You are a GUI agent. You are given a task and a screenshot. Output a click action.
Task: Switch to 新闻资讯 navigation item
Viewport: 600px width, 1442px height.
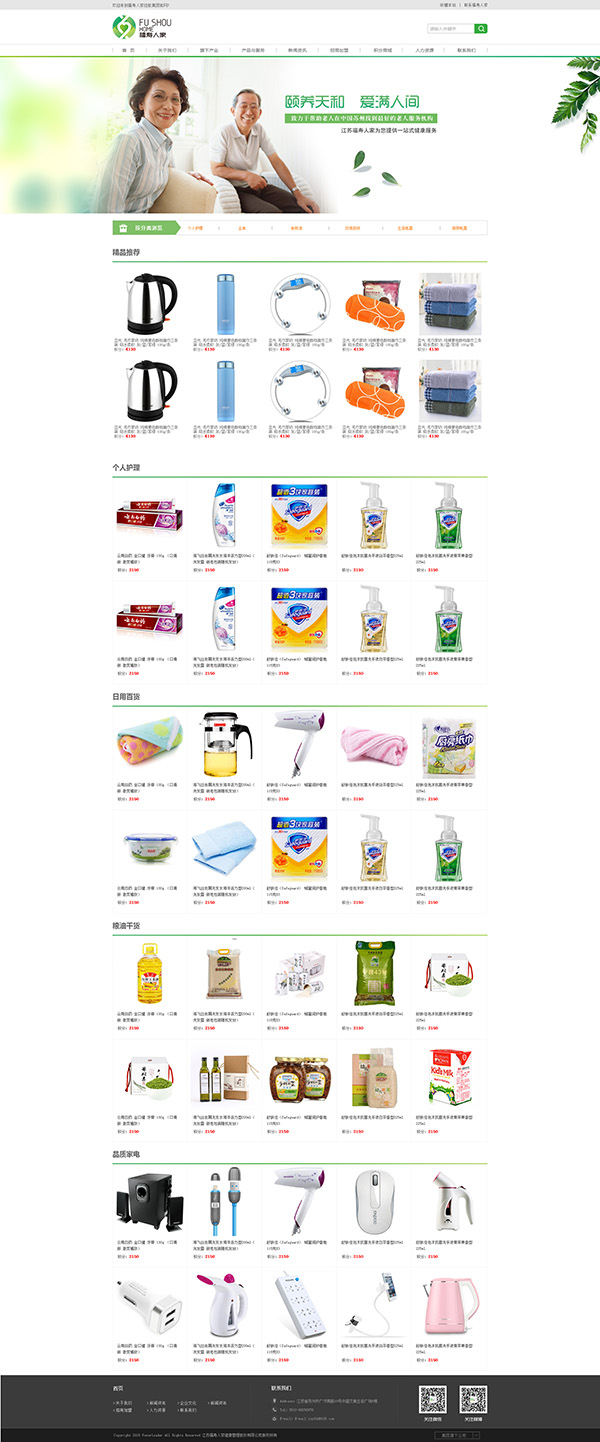pyautogui.click(x=298, y=50)
